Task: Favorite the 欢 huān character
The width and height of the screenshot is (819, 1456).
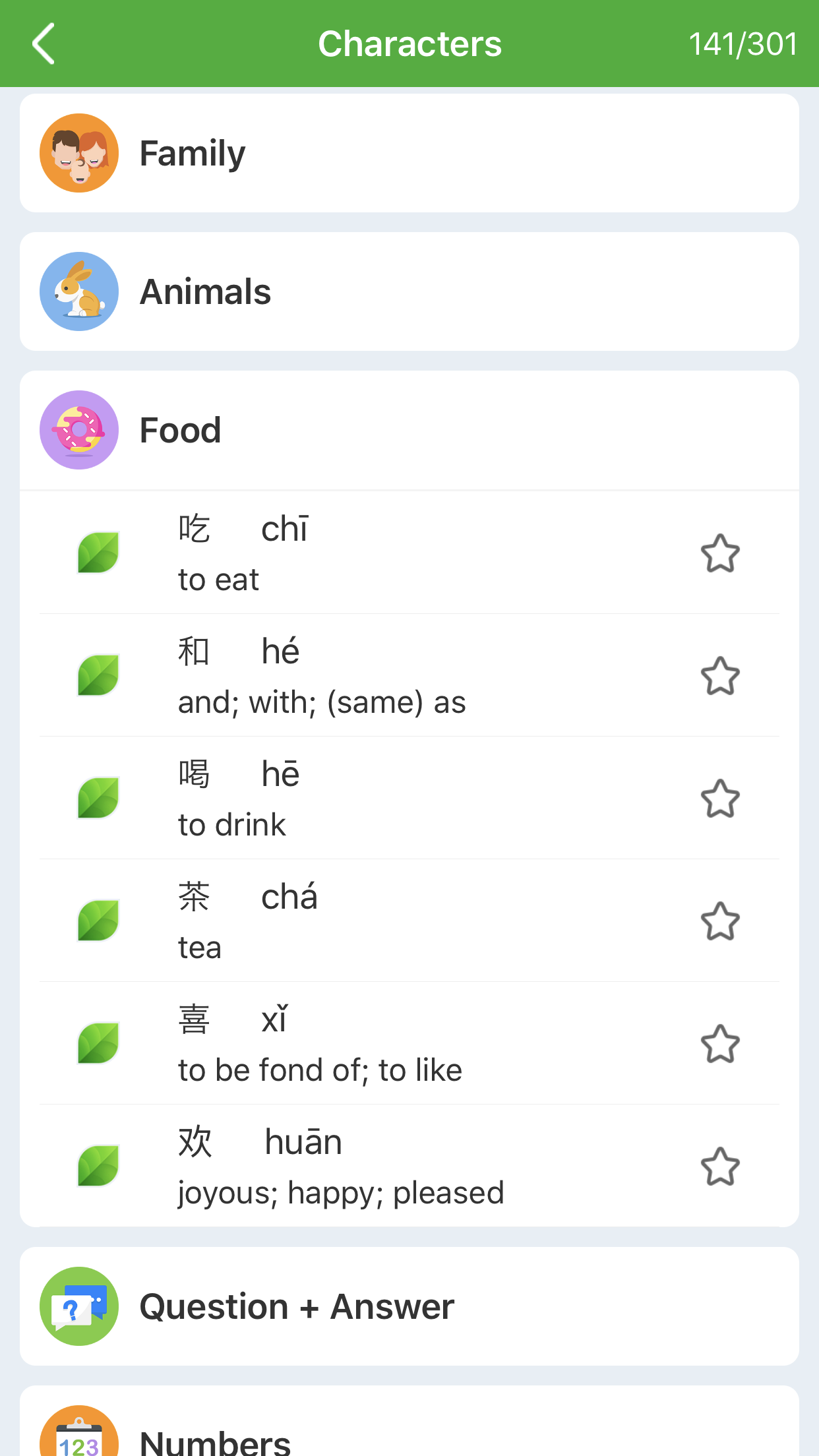Action: click(719, 1167)
